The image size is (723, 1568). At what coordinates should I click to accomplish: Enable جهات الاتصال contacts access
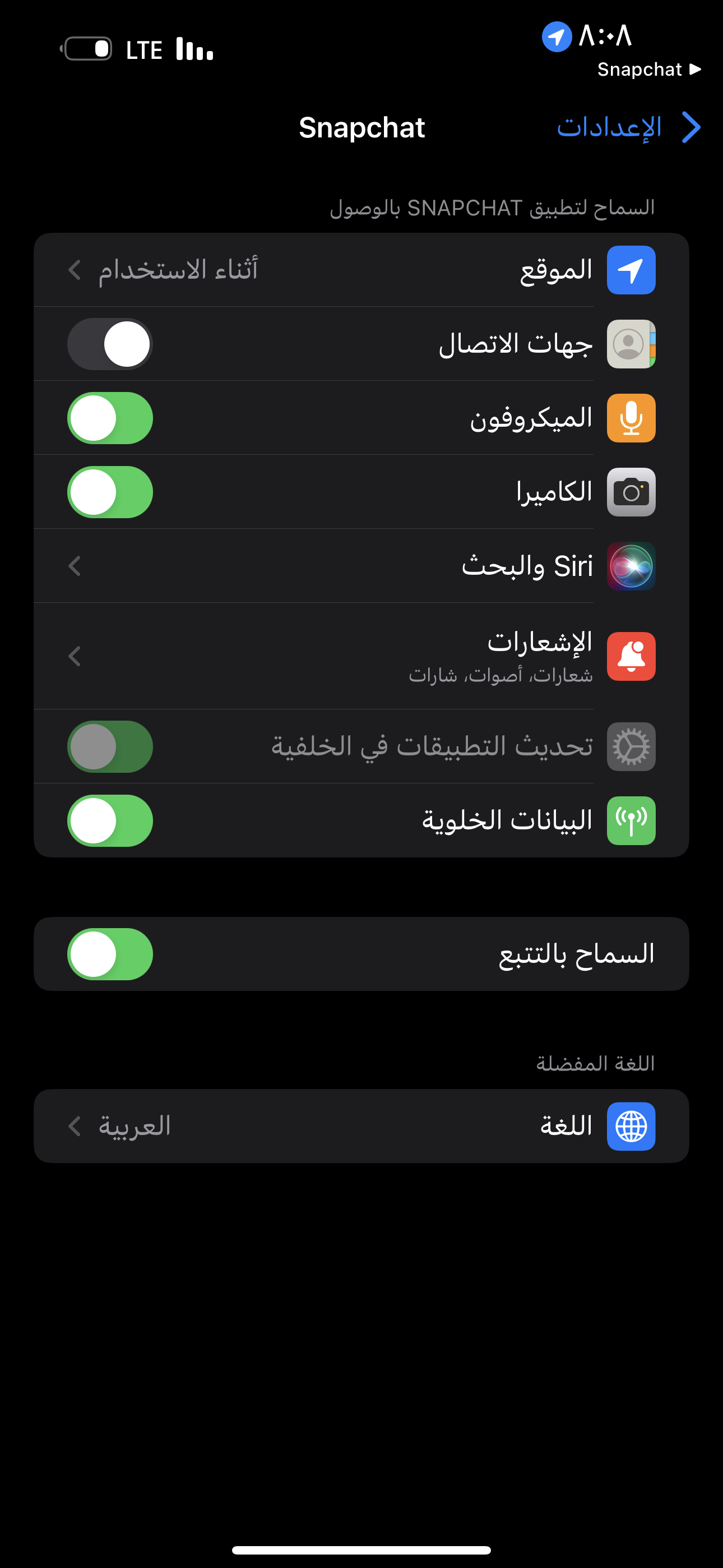click(109, 344)
